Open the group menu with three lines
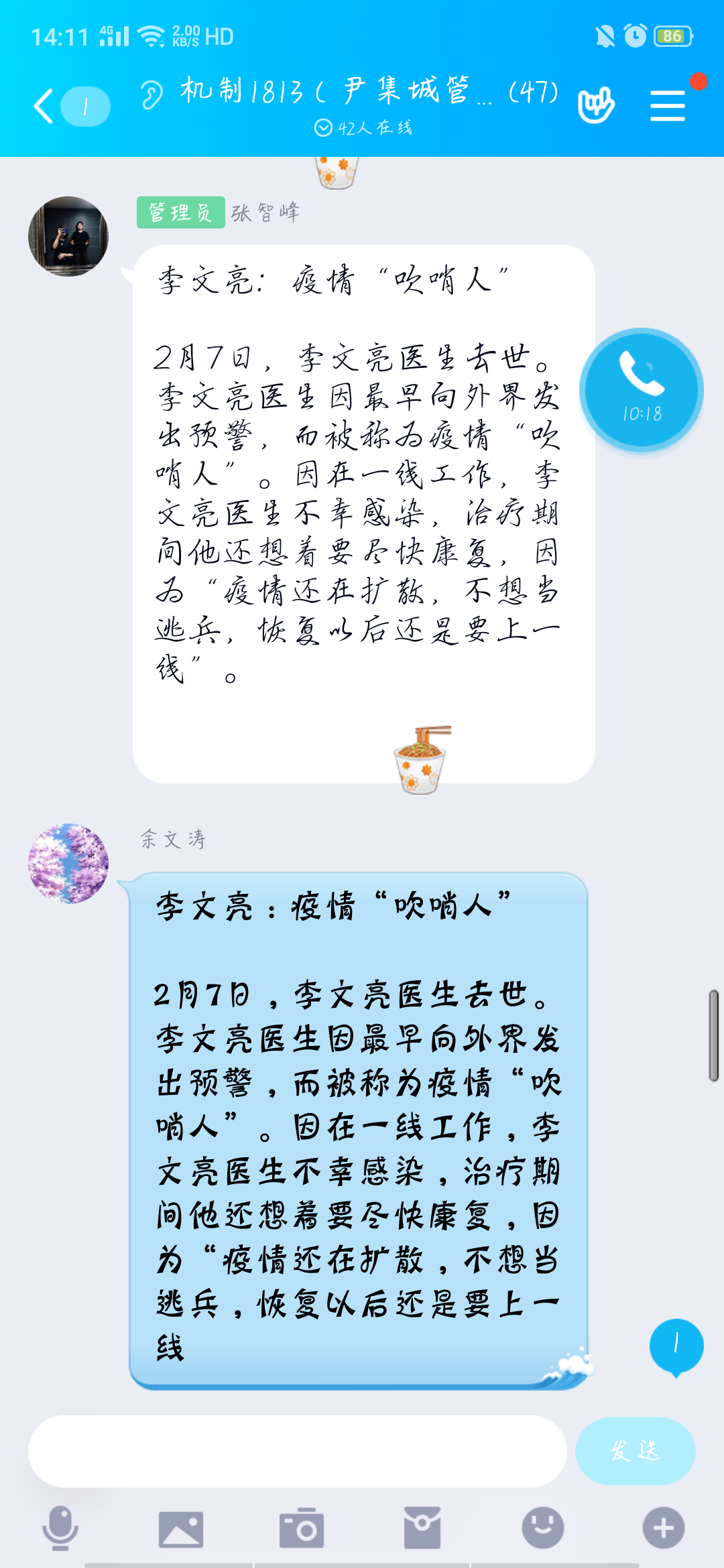Viewport: 724px width, 1568px height. coord(668,106)
